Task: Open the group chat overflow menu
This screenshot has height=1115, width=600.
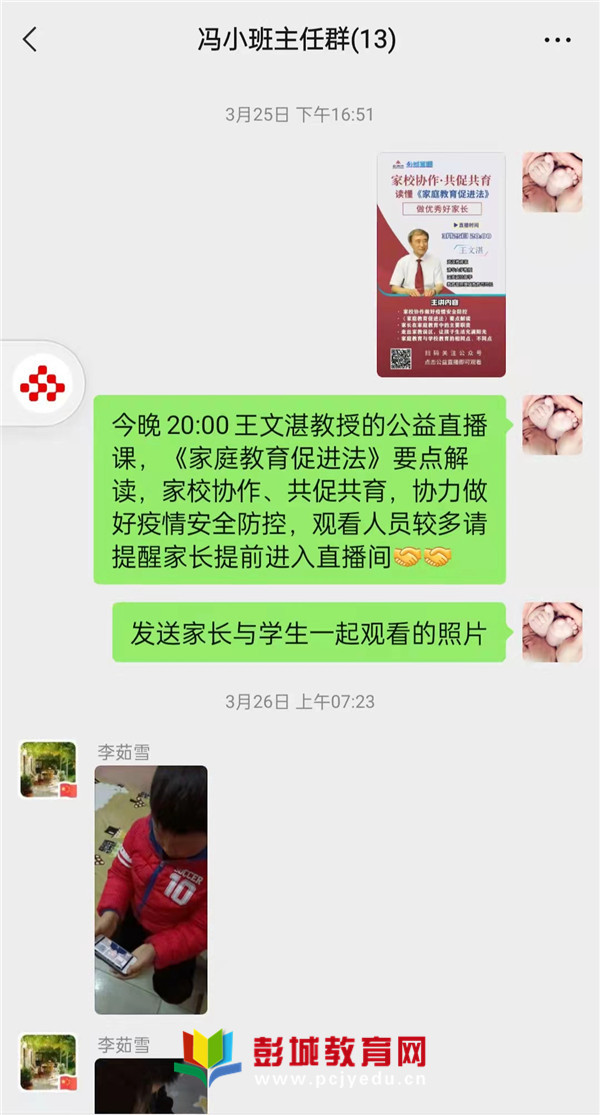Action: (x=557, y=40)
